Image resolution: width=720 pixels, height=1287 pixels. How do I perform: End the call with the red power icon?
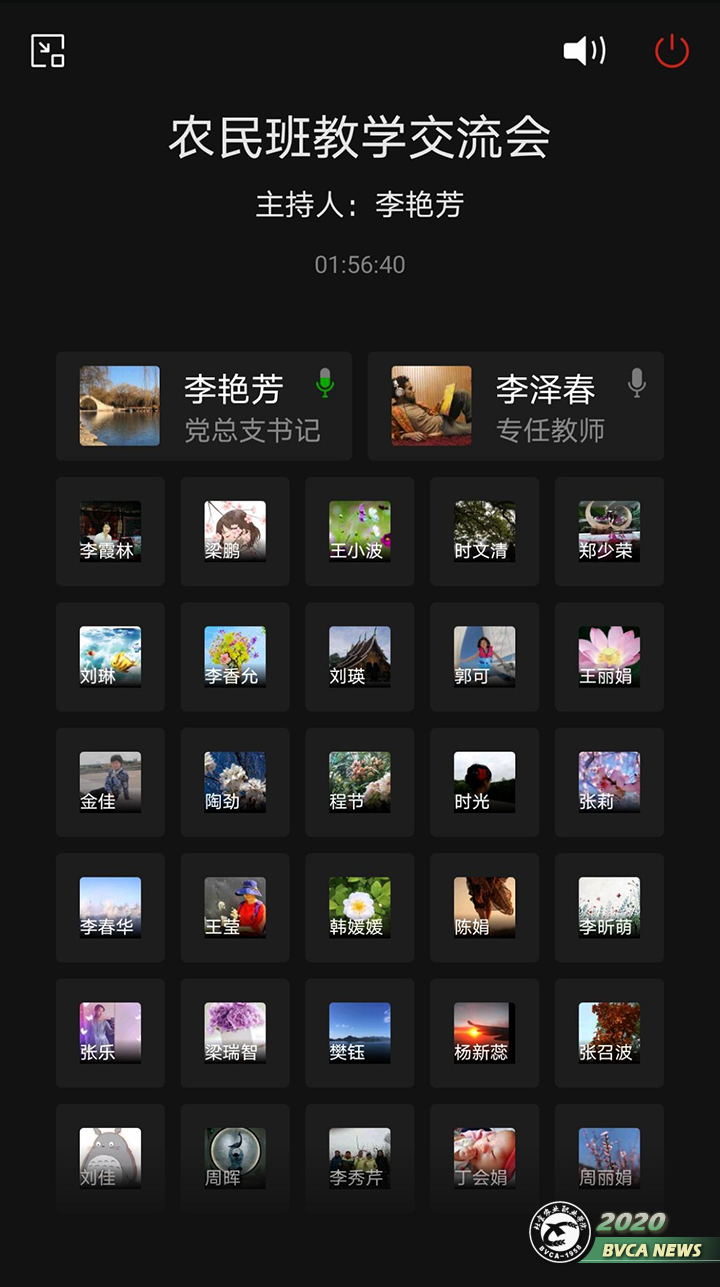671,51
